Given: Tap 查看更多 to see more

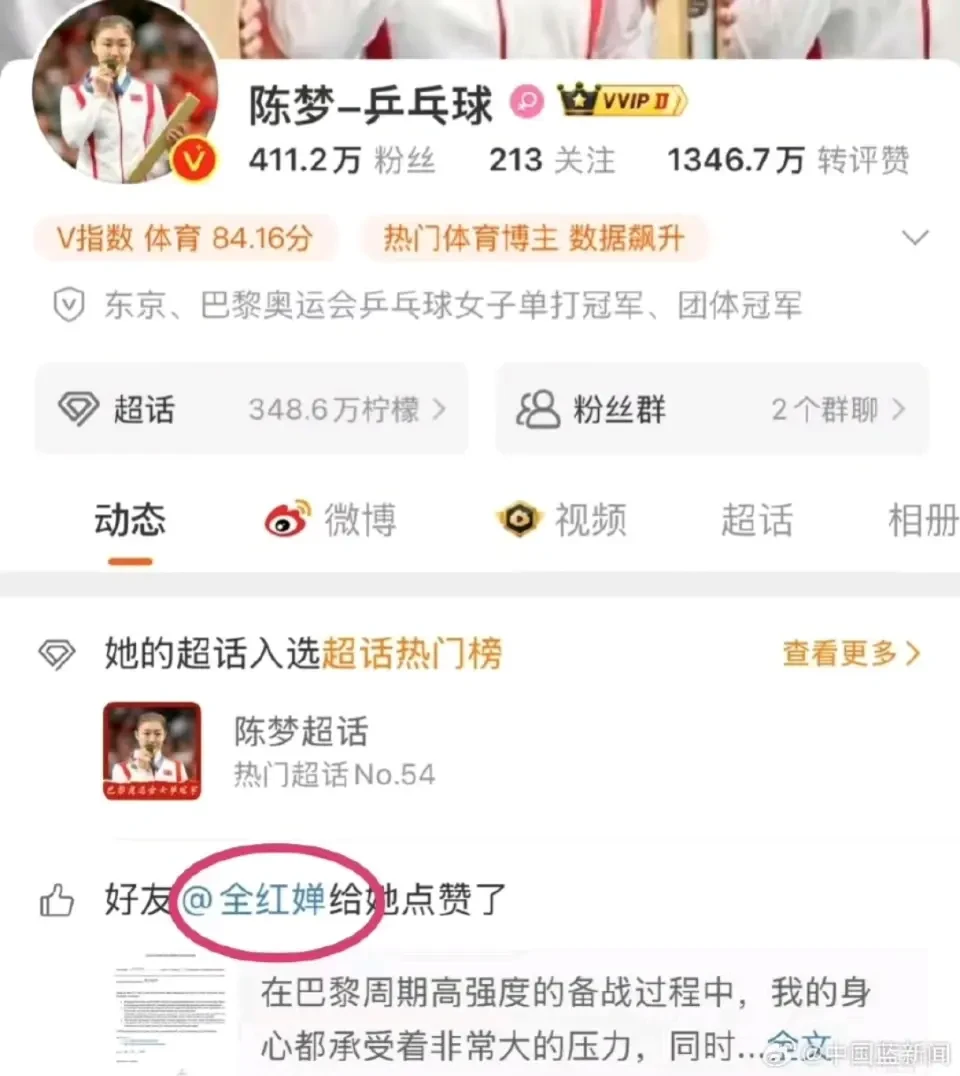Looking at the screenshot, I should (850, 654).
